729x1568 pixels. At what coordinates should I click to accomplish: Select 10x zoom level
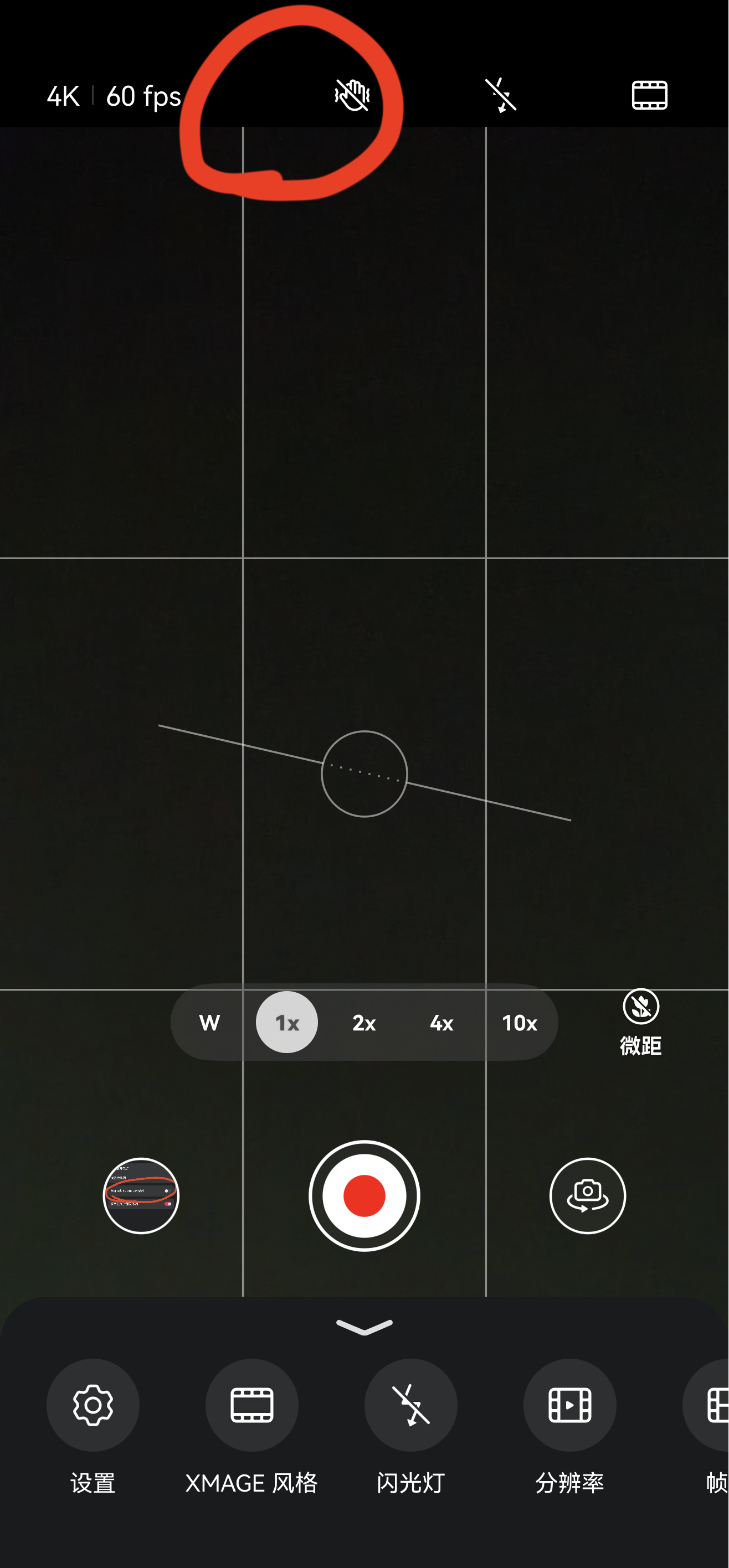coord(519,1023)
